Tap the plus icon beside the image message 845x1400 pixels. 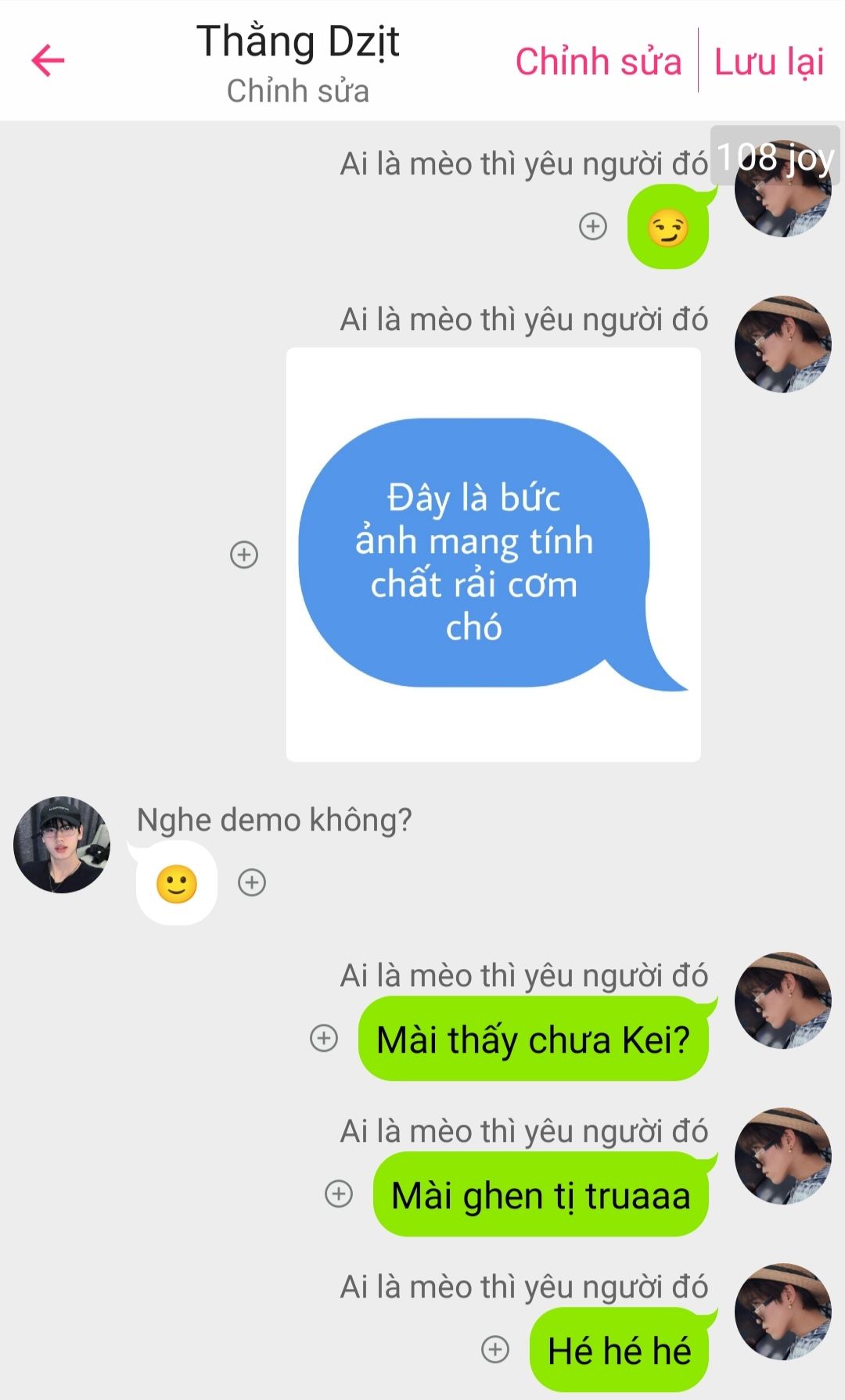[x=244, y=555]
